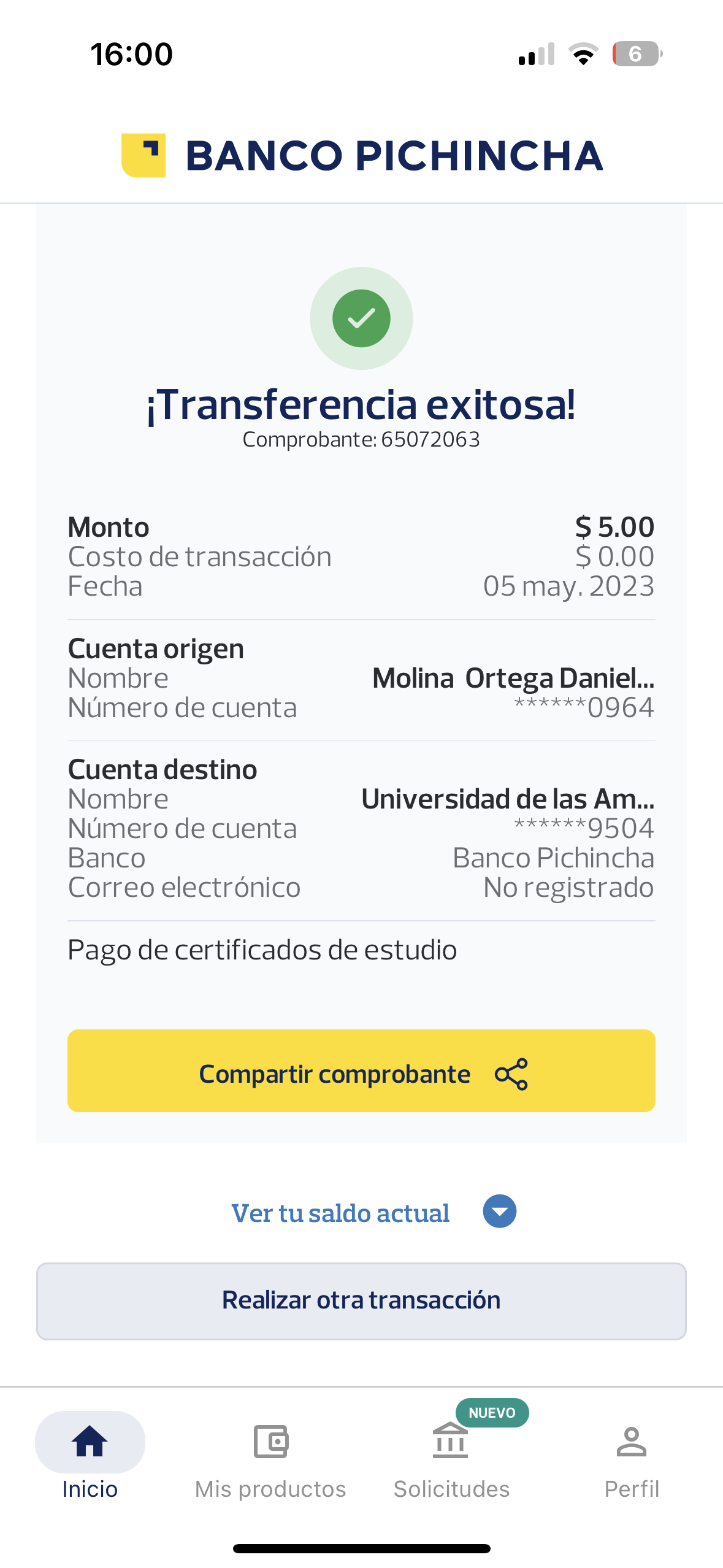
Task: Tap Realizar otra transacción
Action: point(361,1301)
